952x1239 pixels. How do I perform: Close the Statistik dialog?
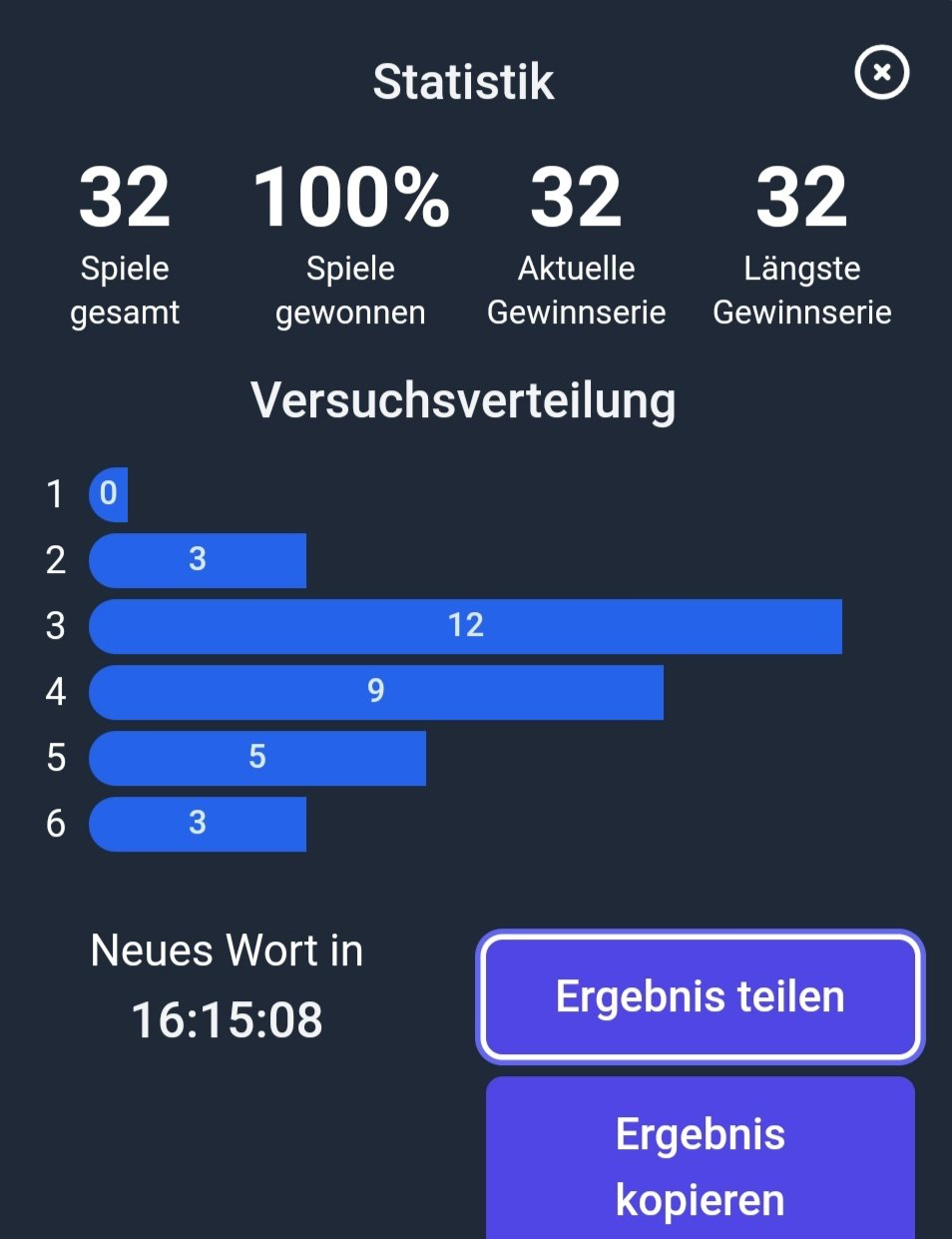point(881,73)
